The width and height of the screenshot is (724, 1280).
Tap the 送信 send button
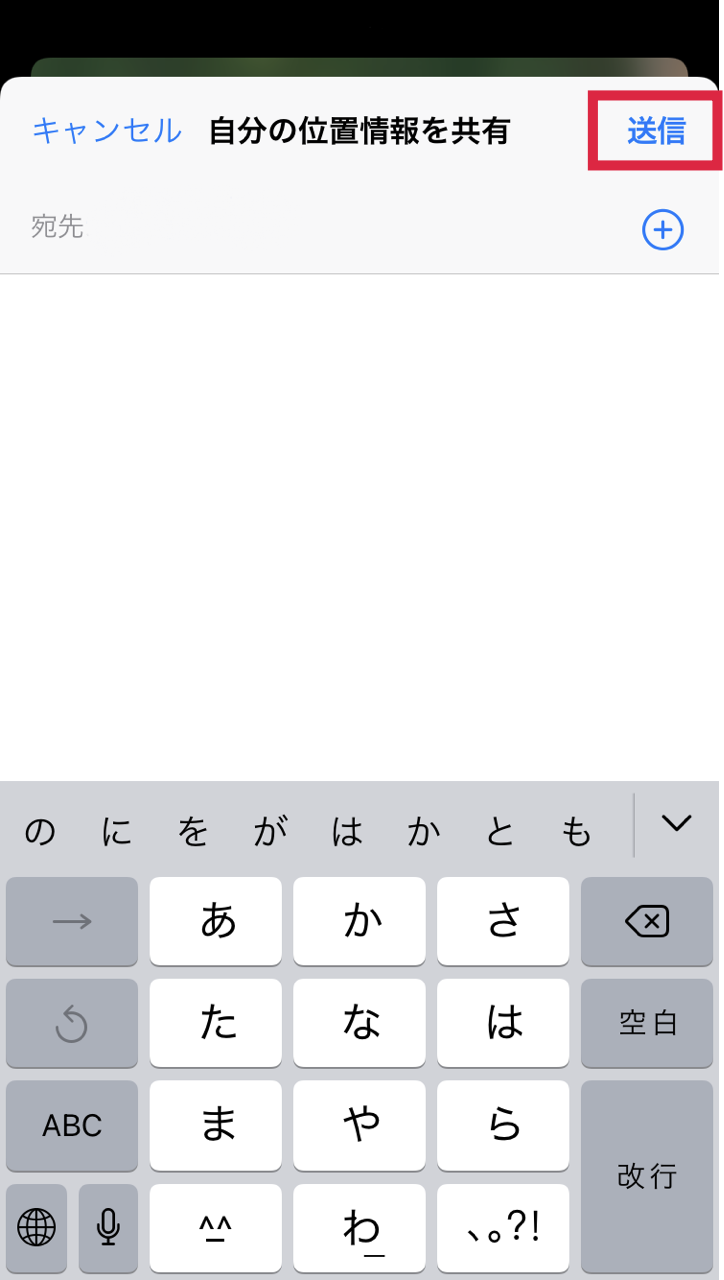pyautogui.click(x=656, y=131)
